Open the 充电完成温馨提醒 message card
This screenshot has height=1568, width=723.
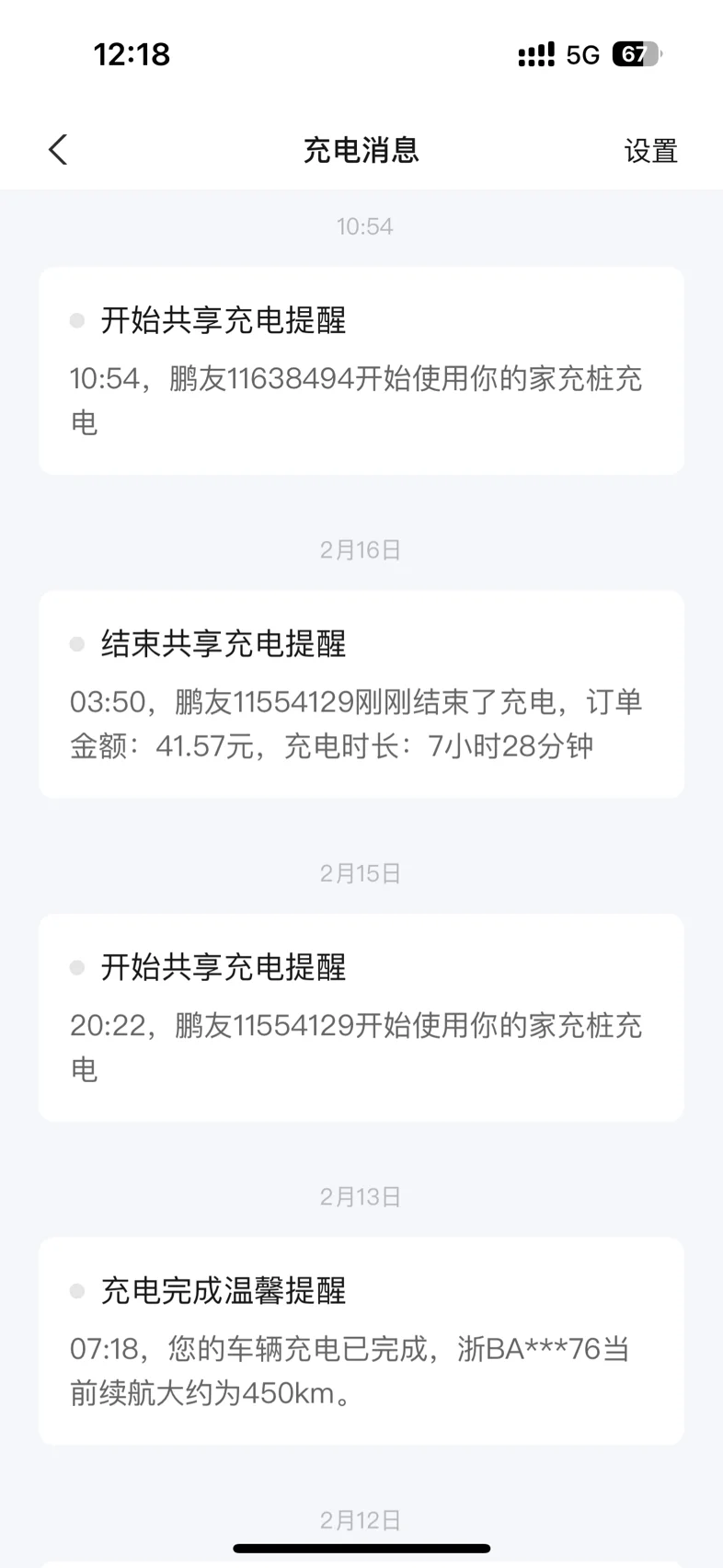(361, 1341)
